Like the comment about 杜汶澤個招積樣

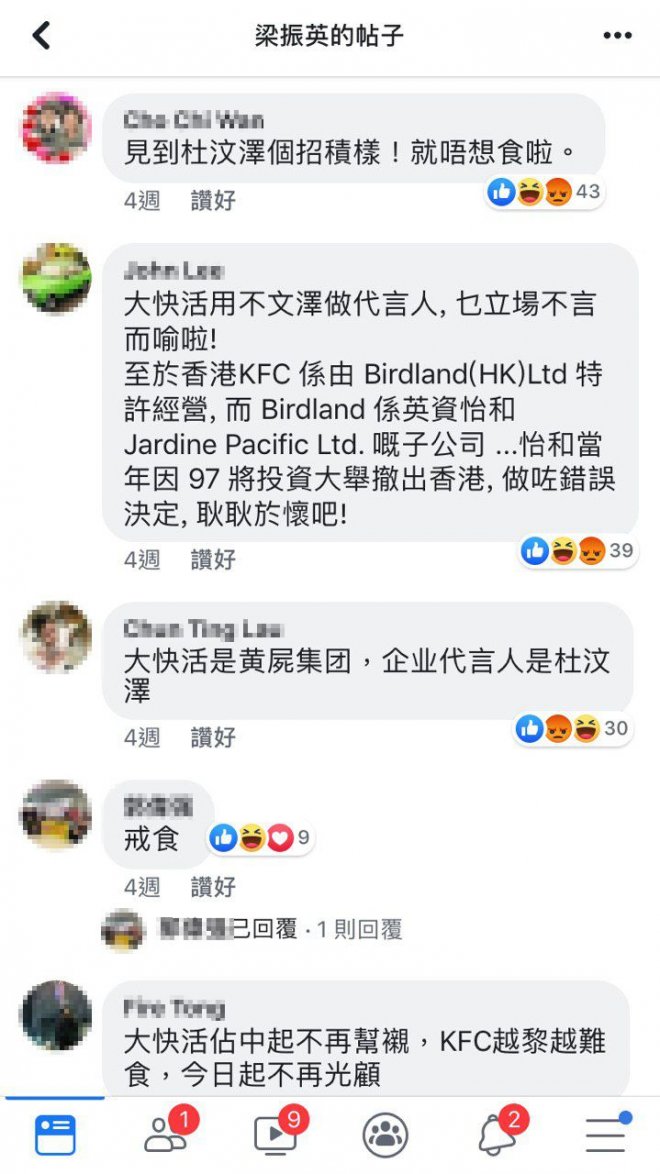coord(213,200)
